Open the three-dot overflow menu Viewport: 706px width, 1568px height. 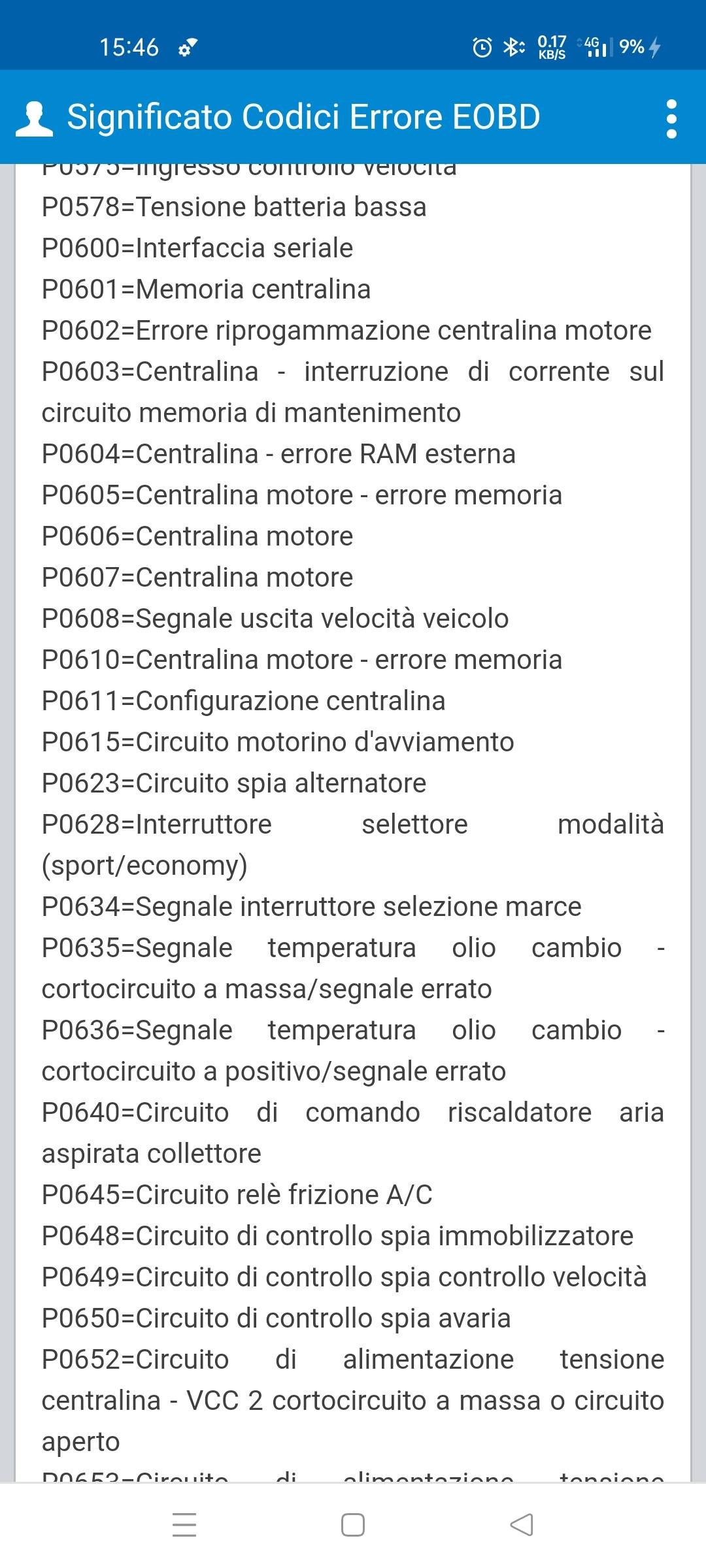671,118
